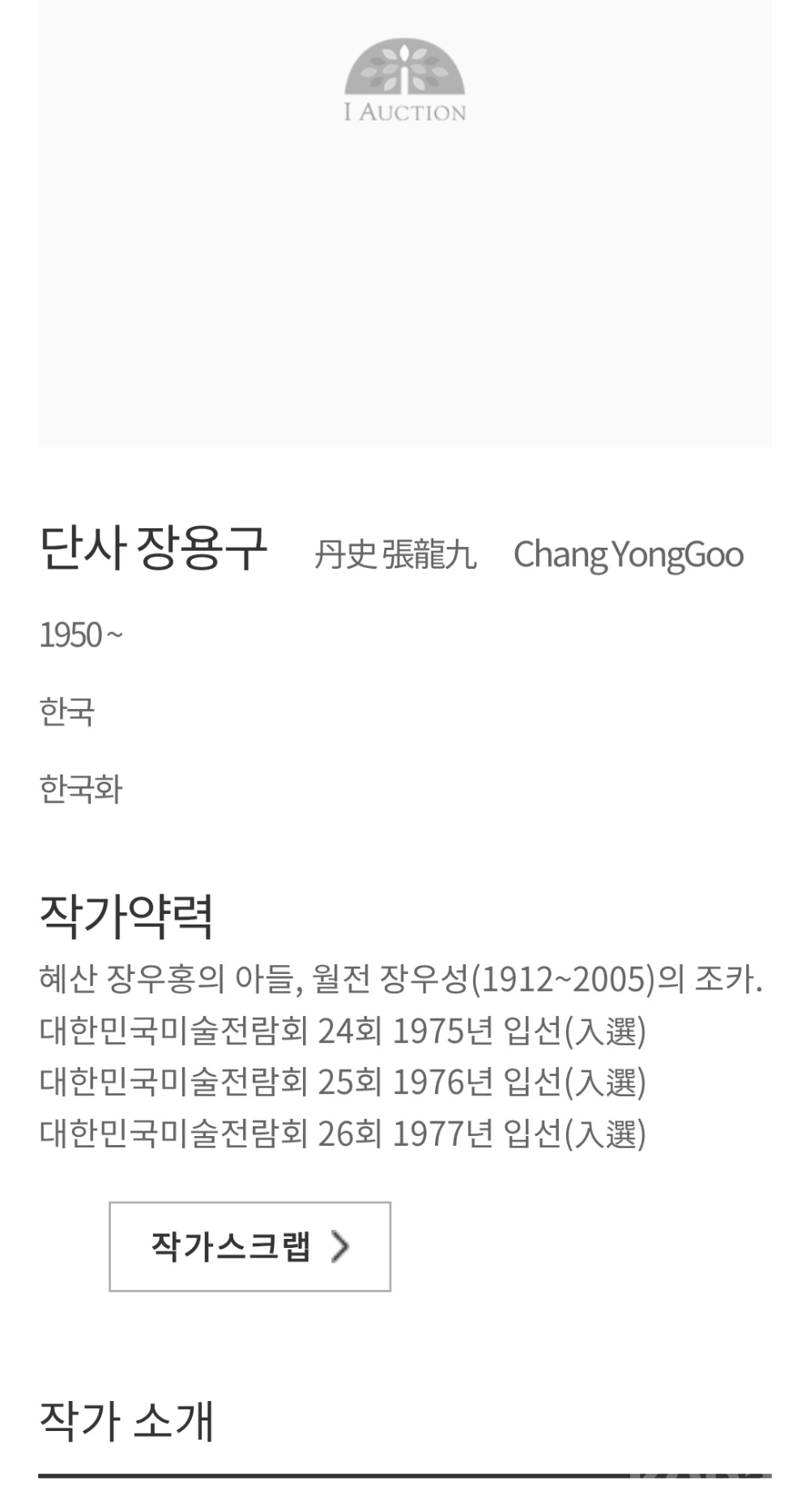Tap the 작가스크랩 button
The height and width of the screenshot is (1512, 810).
tap(249, 1246)
